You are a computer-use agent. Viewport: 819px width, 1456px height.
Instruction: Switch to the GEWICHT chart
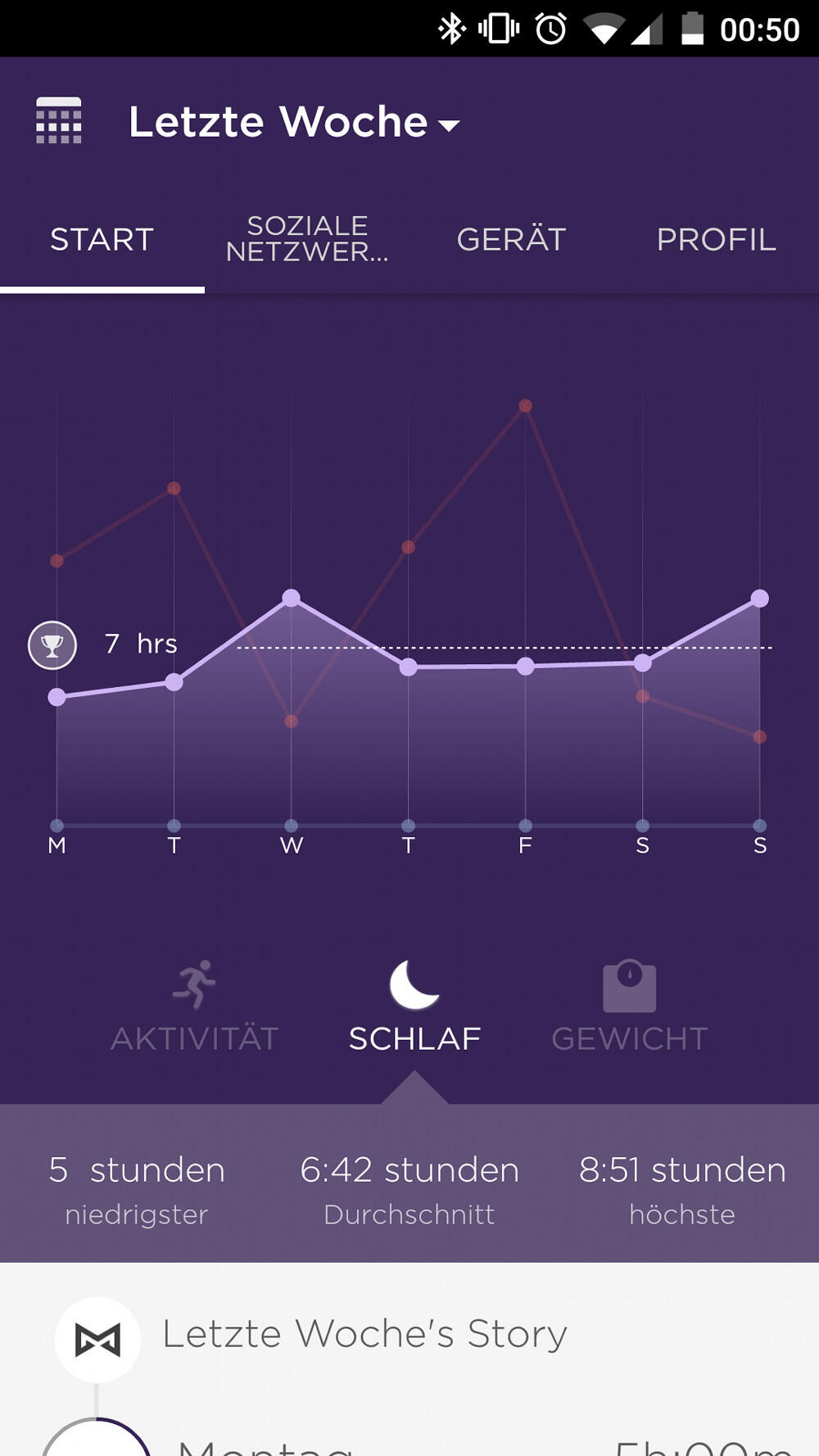[629, 1007]
